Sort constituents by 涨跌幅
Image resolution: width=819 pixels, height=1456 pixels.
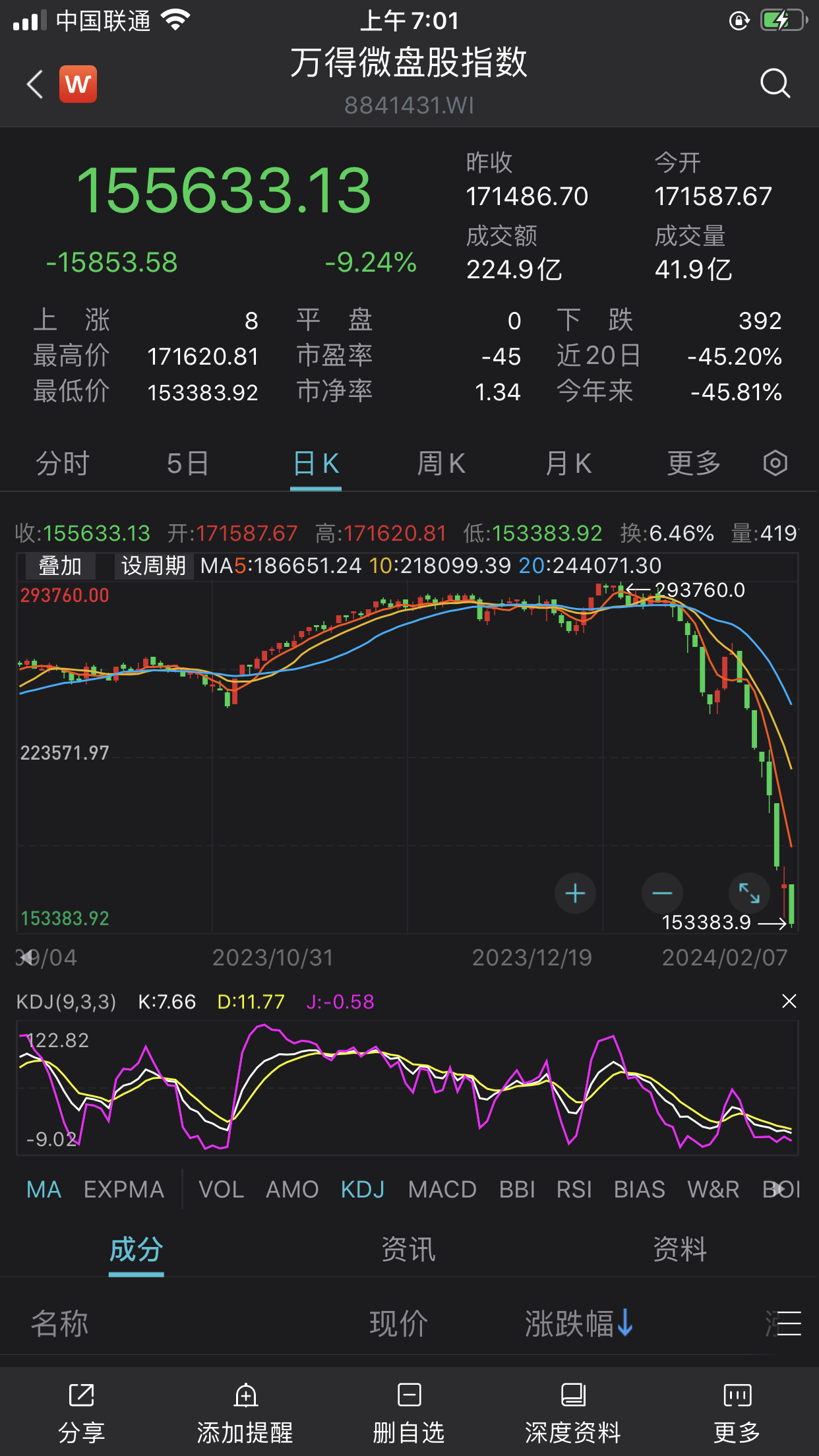tap(578, 1323)
